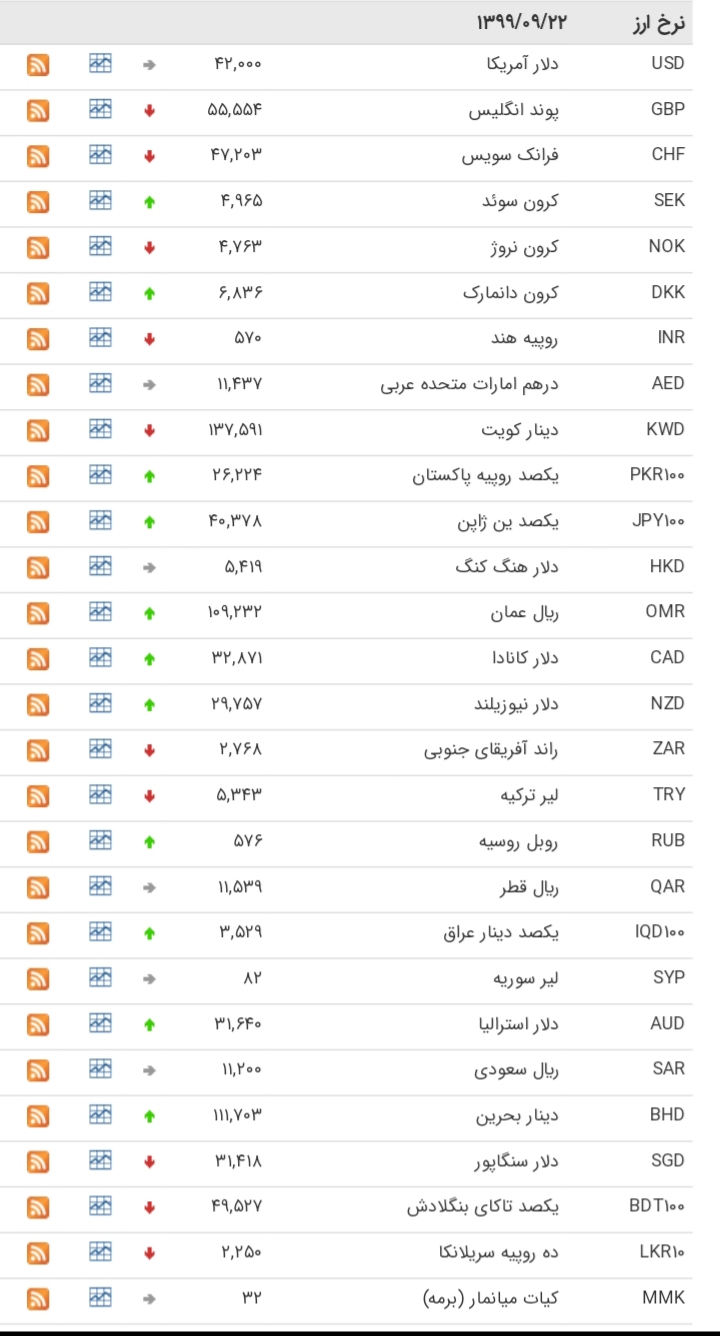Open the chart icon for IQD100
720x1336 pixels.
coord(100,931)
